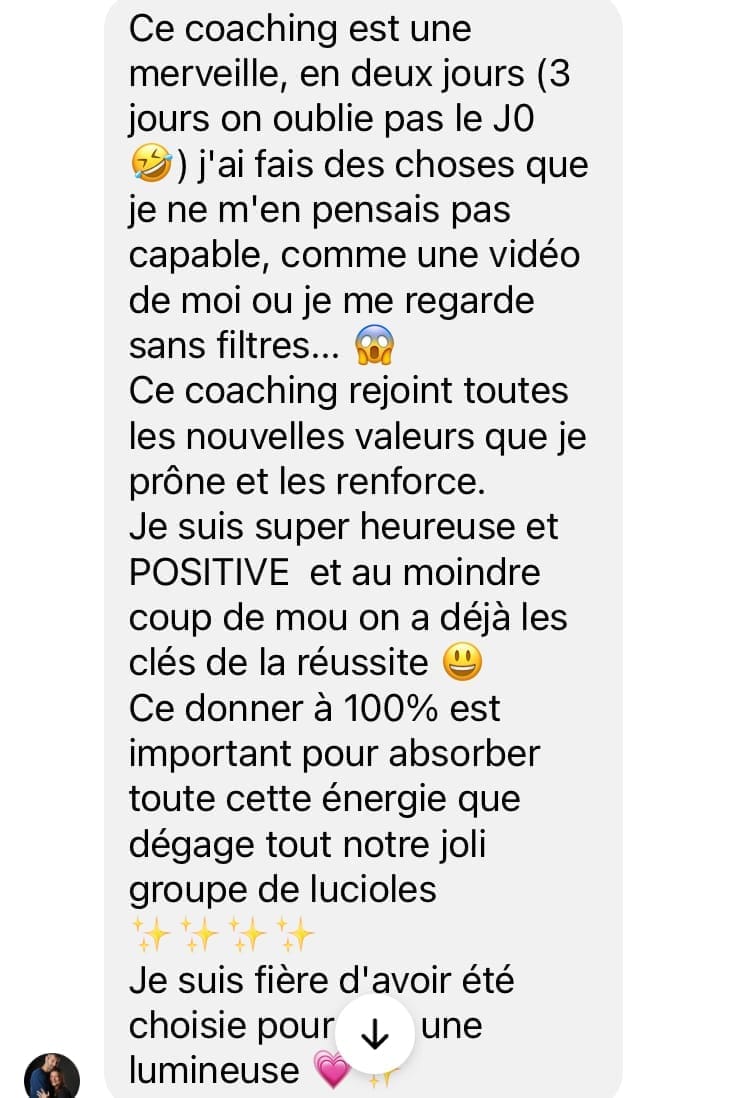This screenshot has width=750, height=1098.
Task: Jump to the latest message with the down arrow
Action: coord(374,1036)
